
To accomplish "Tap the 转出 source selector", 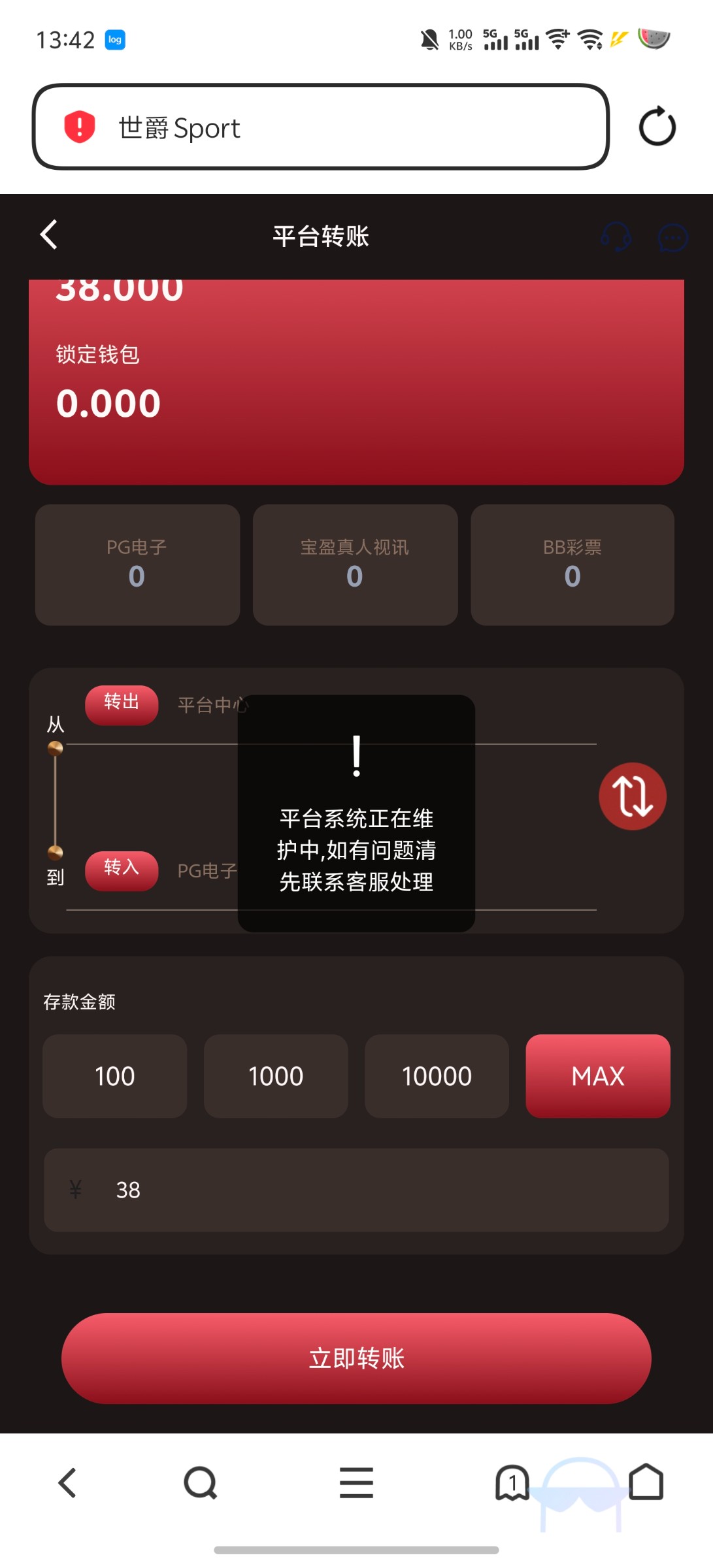I will click(122, 704).
